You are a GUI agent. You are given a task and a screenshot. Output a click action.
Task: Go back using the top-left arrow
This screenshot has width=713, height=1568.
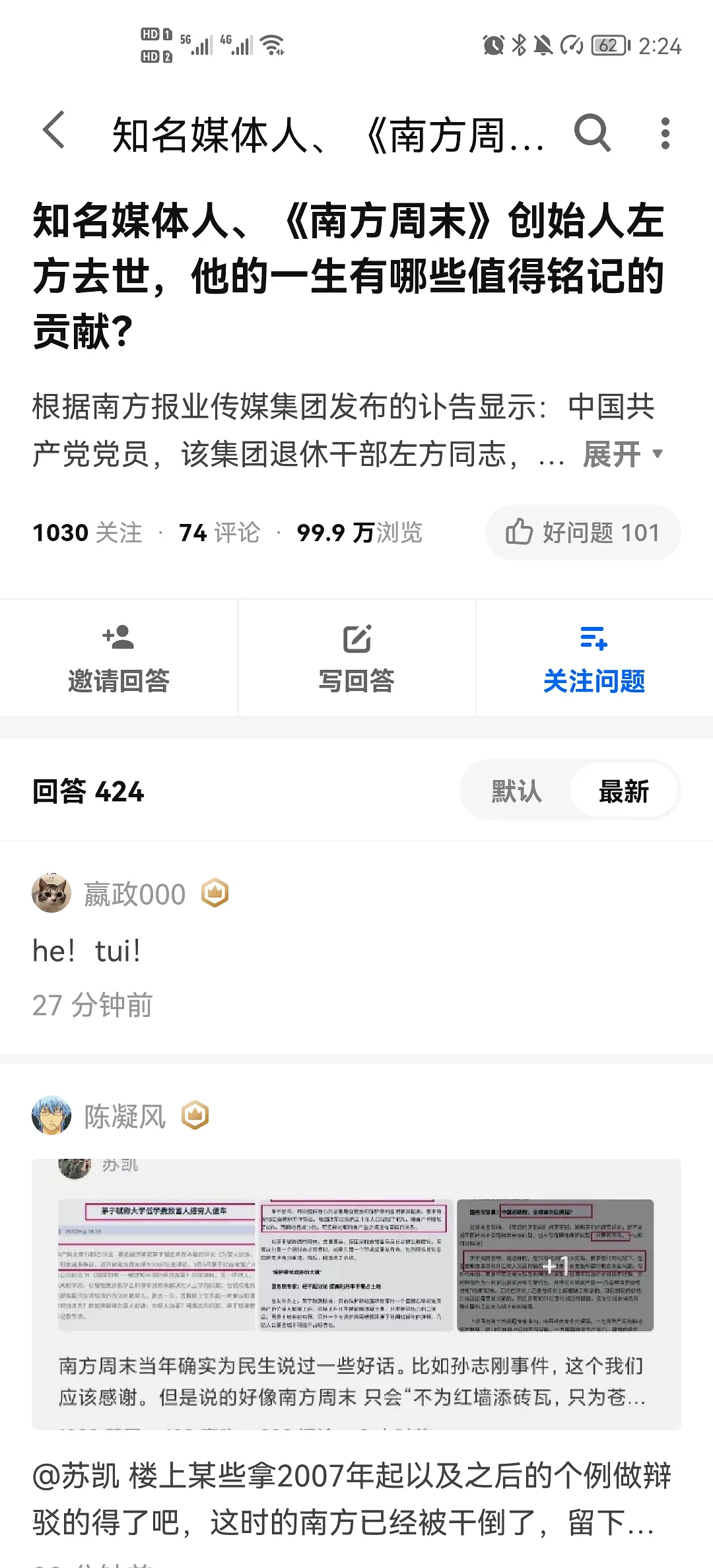click(x=54, y=131)
